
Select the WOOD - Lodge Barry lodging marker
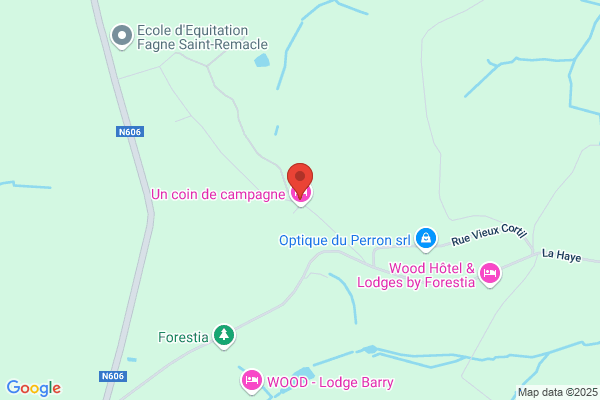(251, 381)
